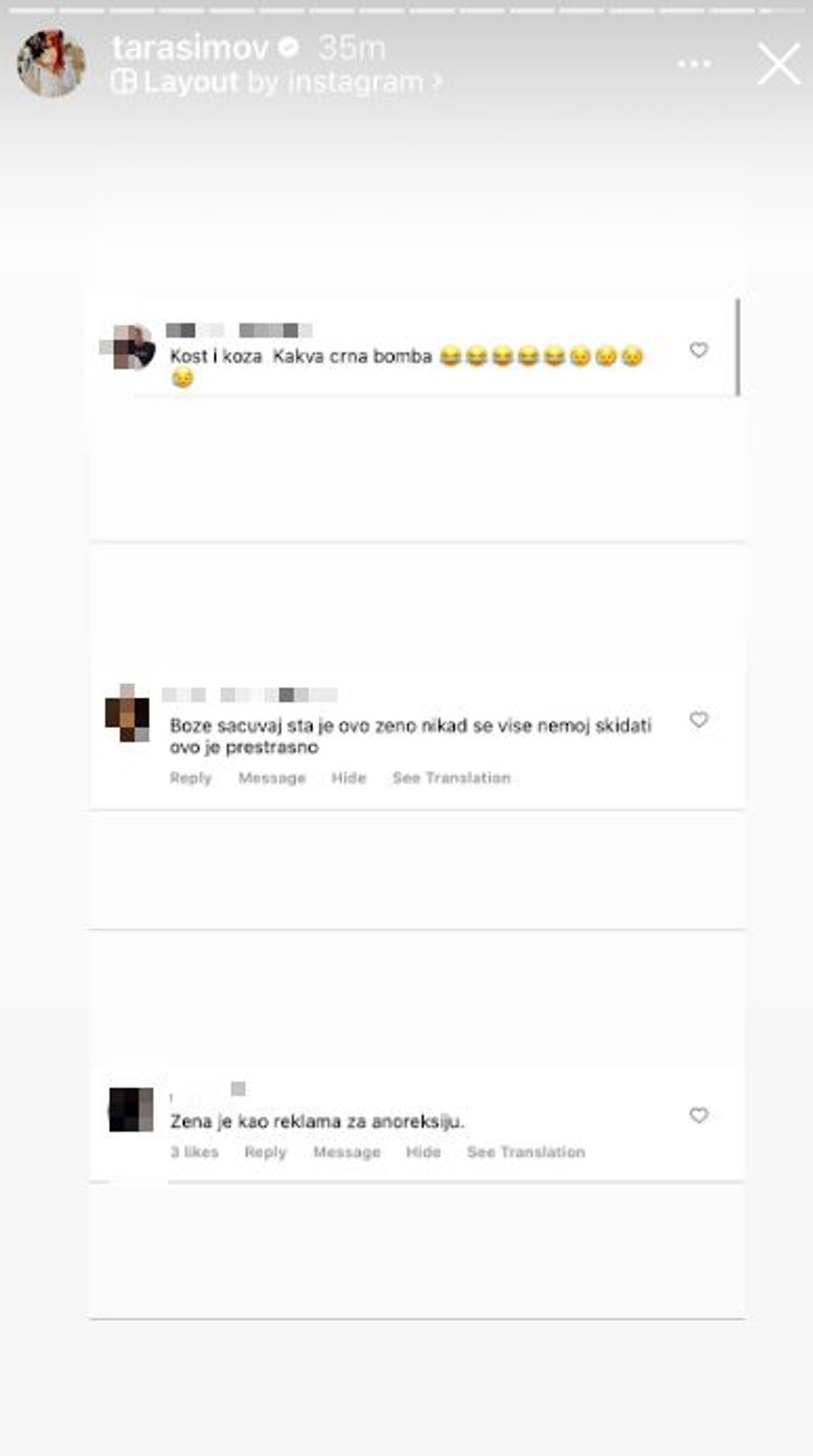Hide the "Boze sacuvaj" comment
This screenshot has width=813, height=1456.
pyautogui.click(x=349, y=778)
